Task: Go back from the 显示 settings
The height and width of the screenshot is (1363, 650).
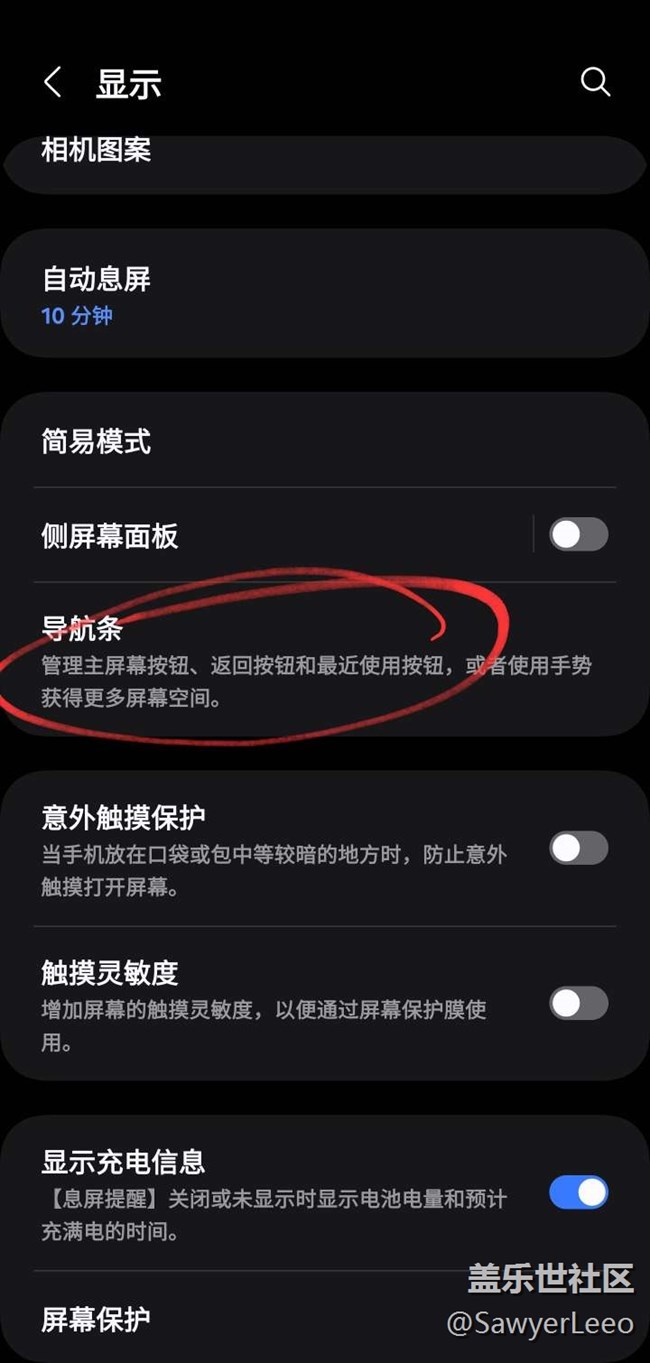Action: pos(53,83)
